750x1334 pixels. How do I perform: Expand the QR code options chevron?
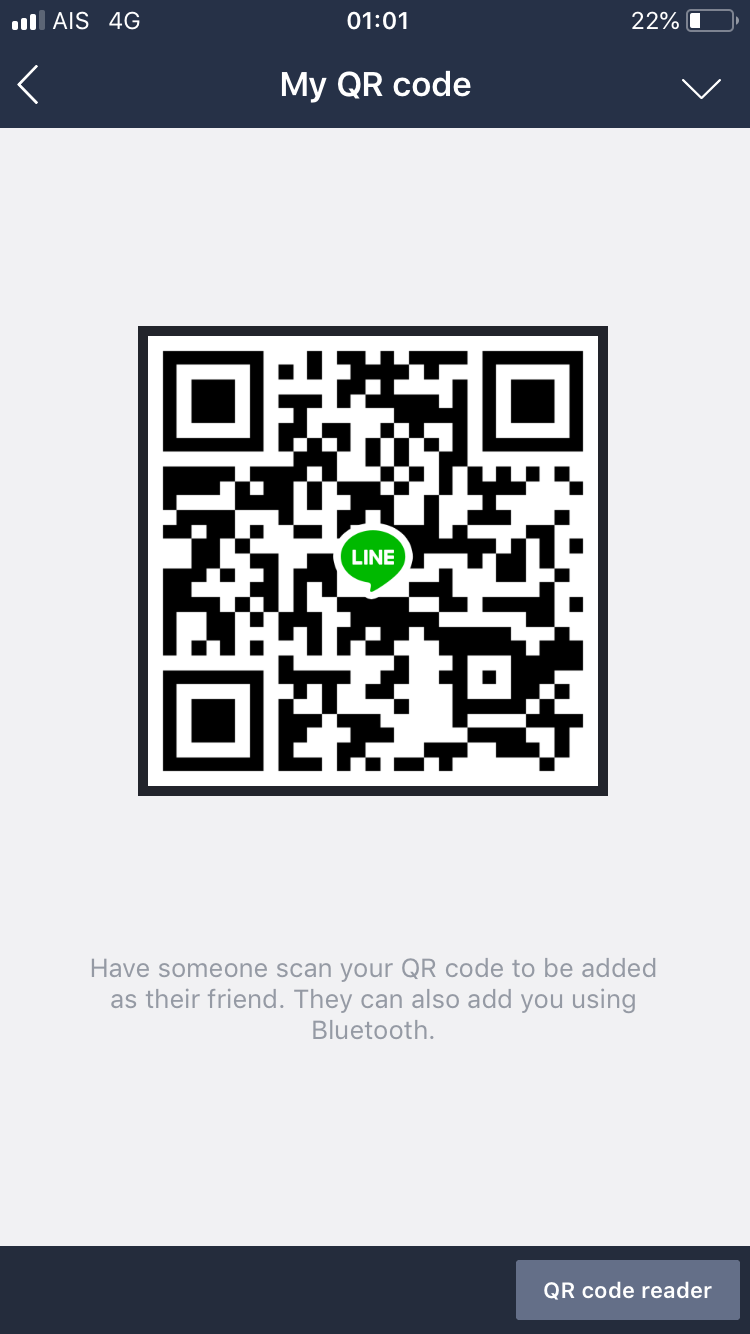[701, 88]
